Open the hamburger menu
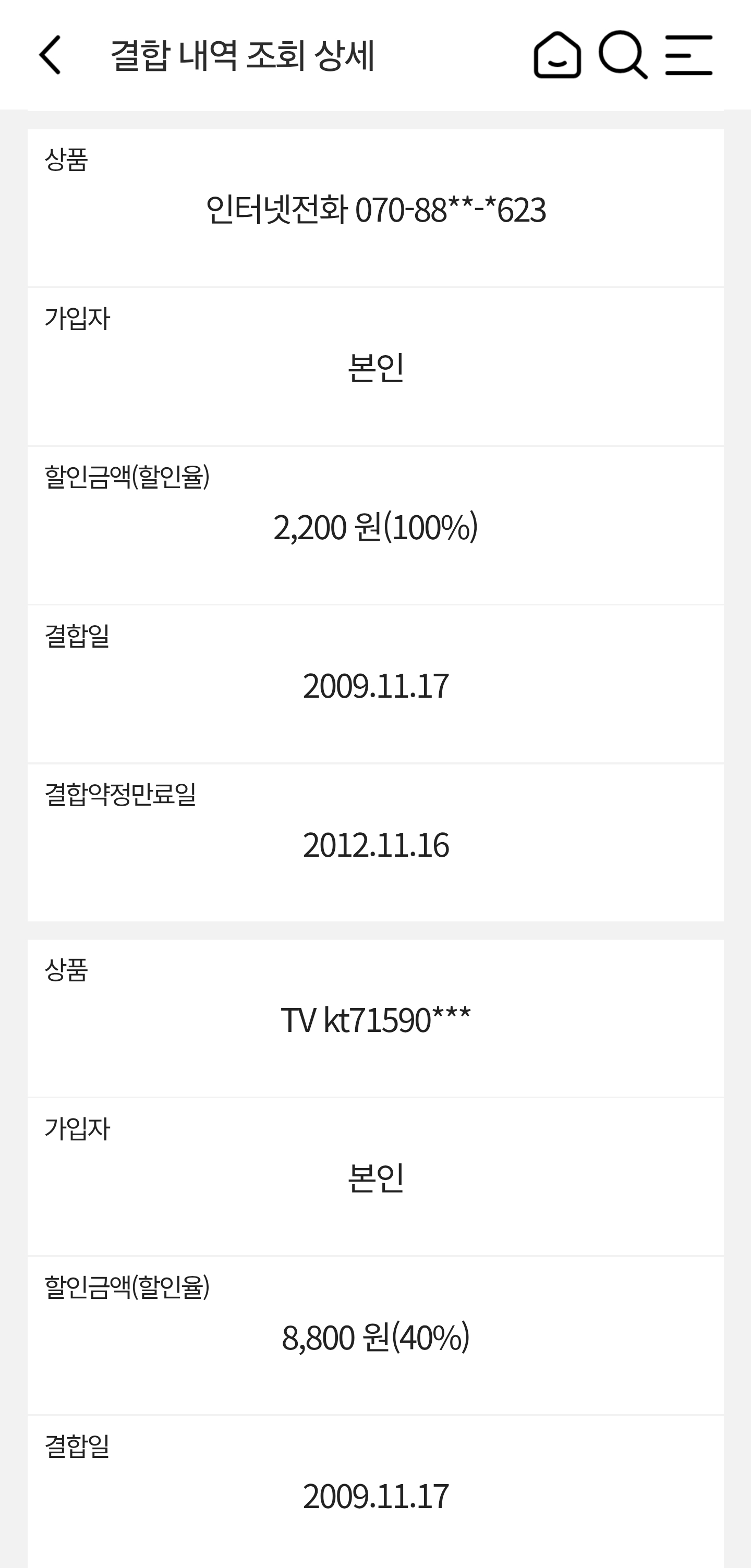This screenshot has height=1568, width=751. [x=688, y=55]
